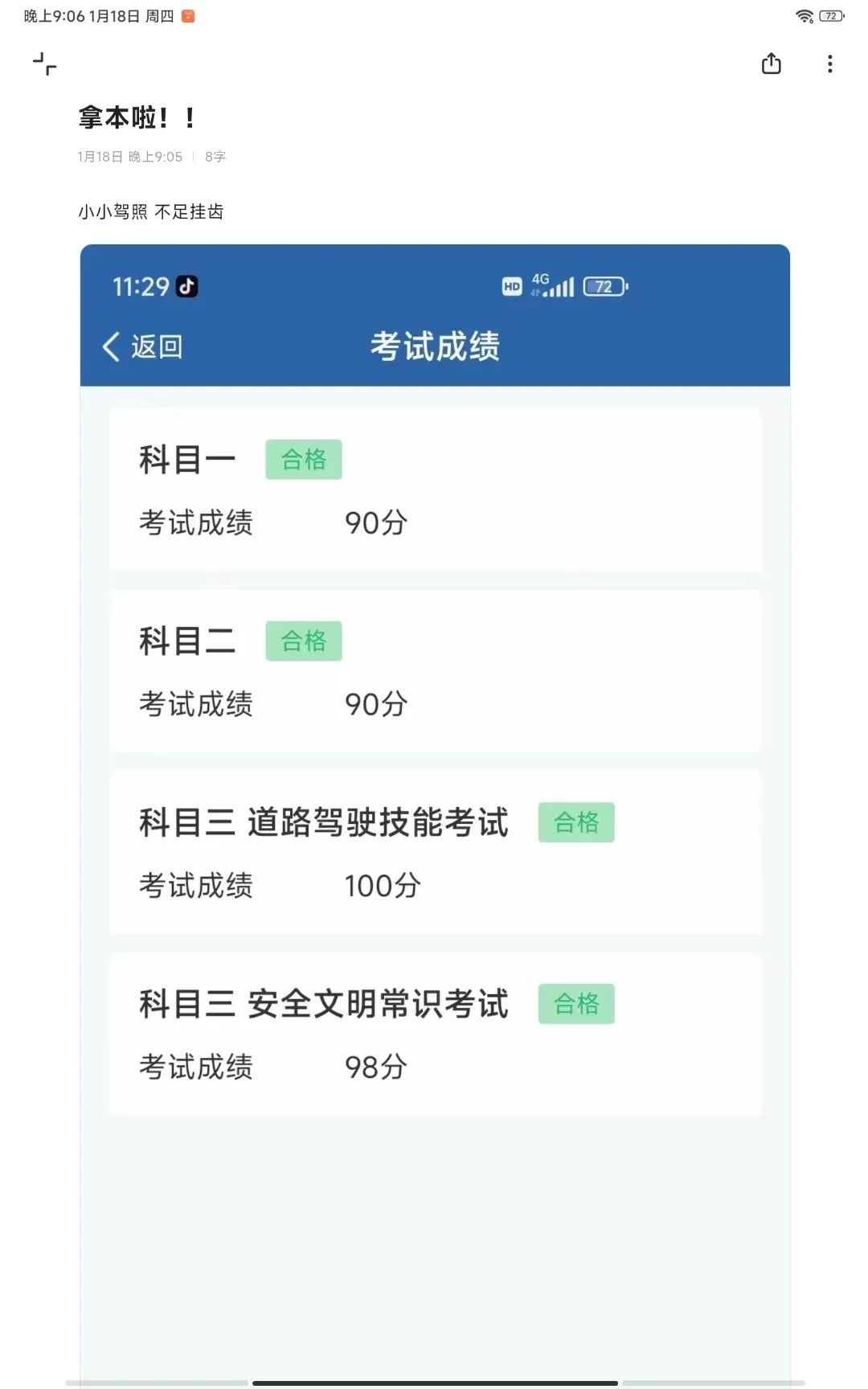Share this note
The width and height of the screenshot is (868, 1389).
point(771,64)
